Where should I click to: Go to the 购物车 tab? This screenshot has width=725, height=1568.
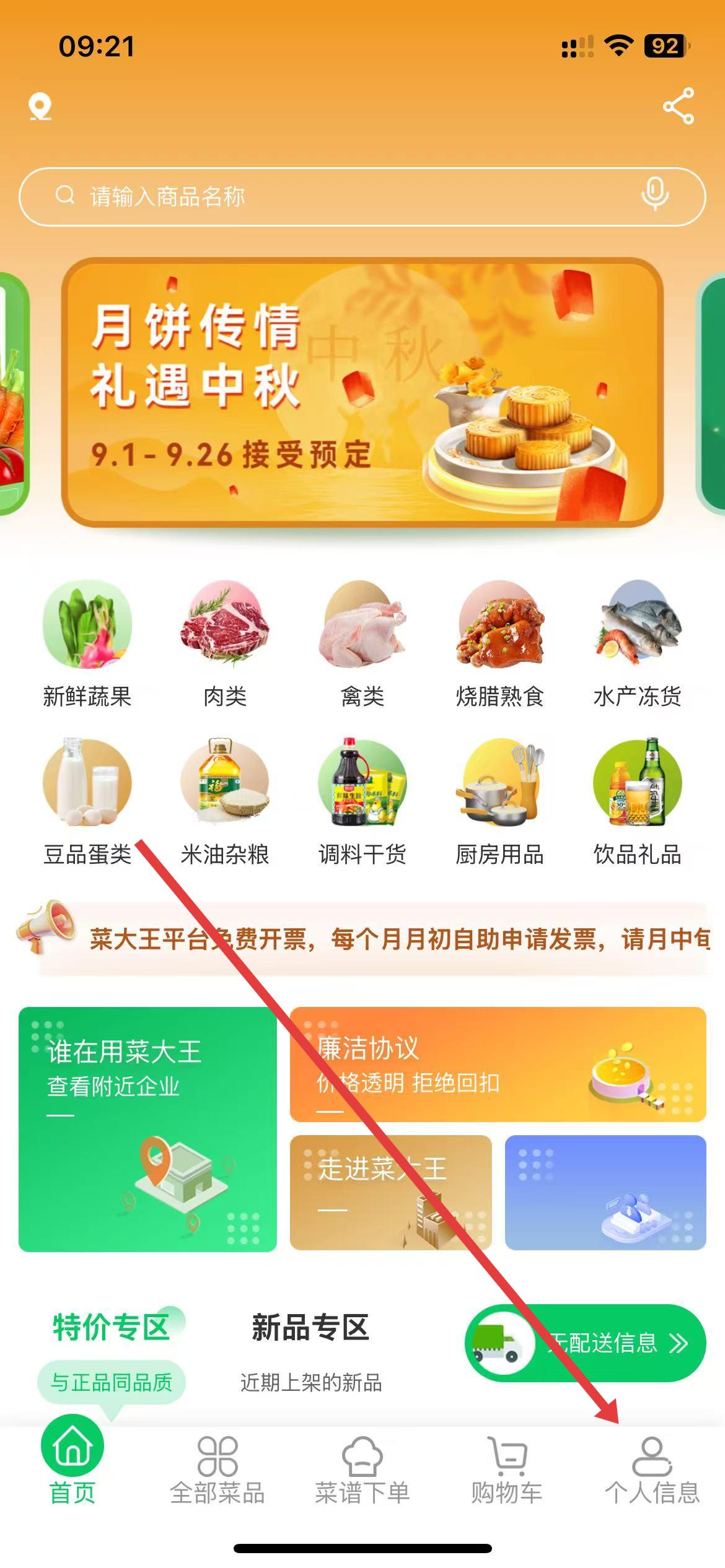pos(507,1471)
